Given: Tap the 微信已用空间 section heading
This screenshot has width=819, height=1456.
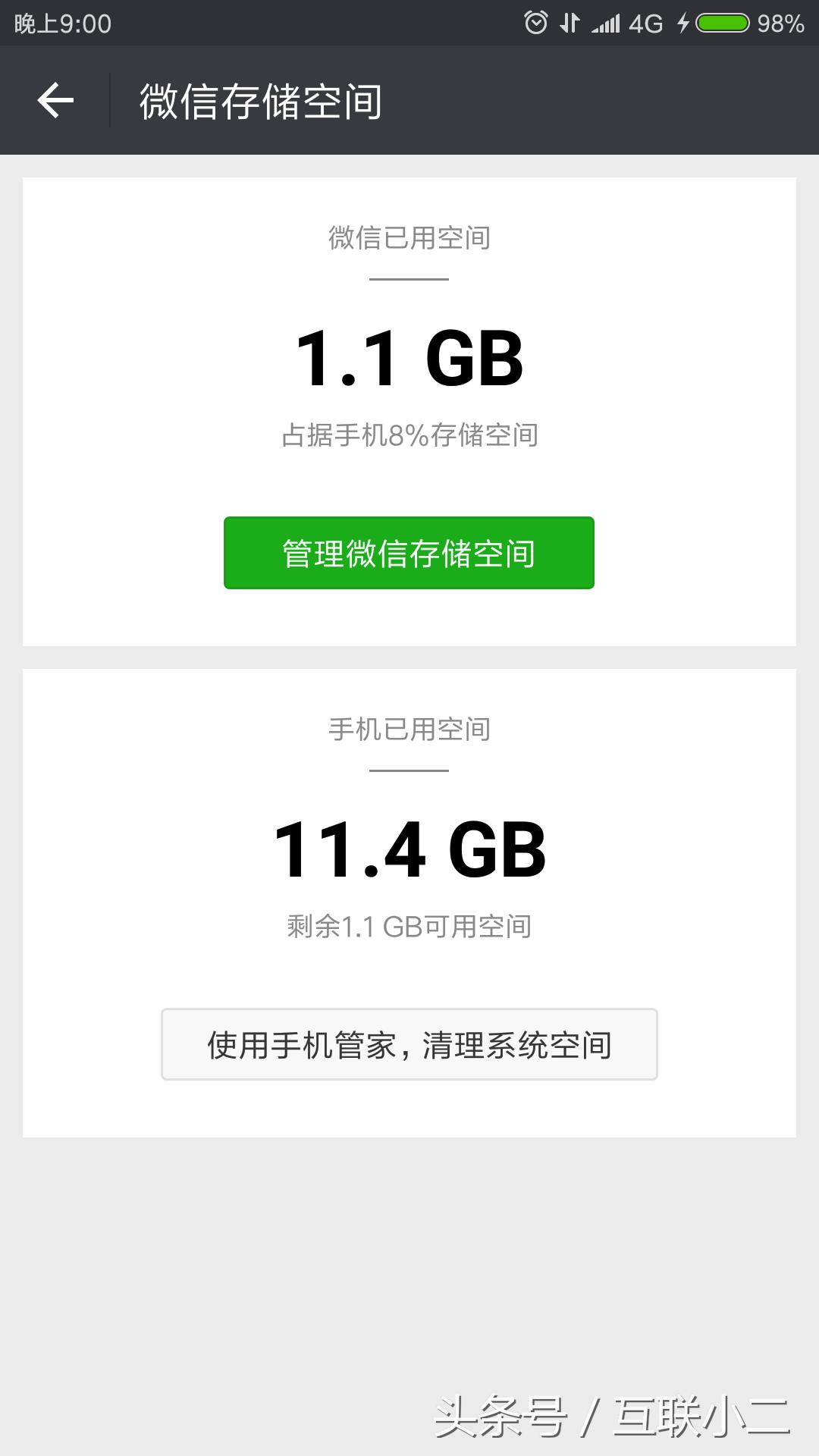Looking at the screenshot, I should coord(409,236).
